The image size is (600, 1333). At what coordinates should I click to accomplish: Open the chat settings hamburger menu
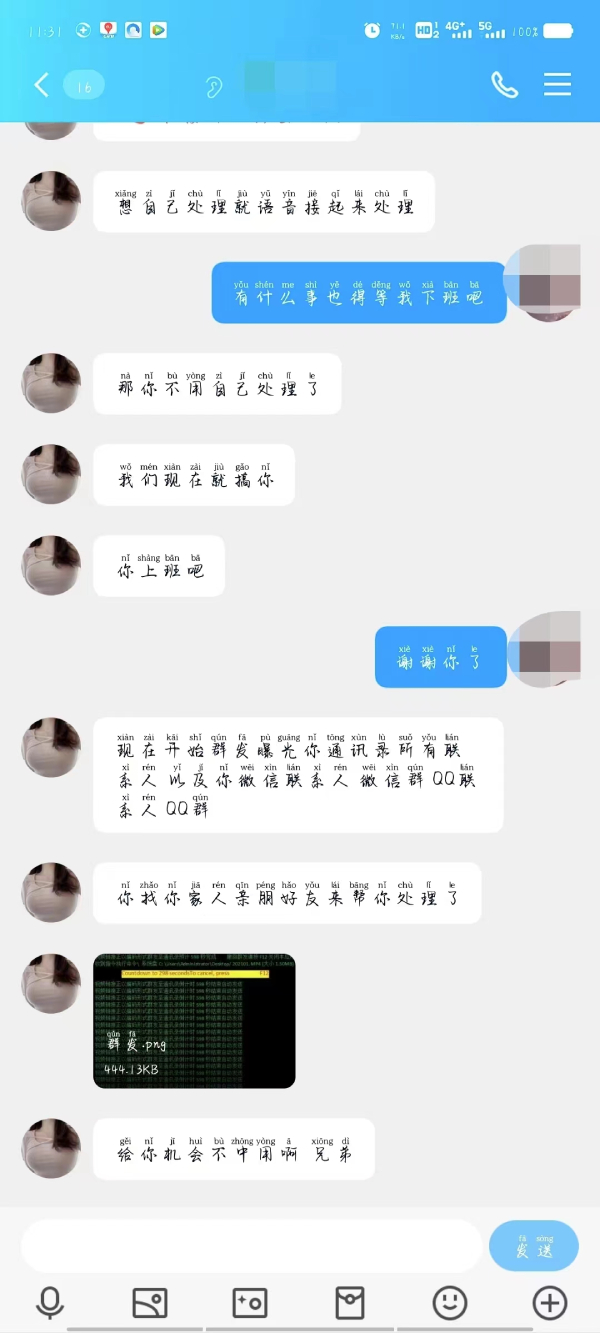557,85
